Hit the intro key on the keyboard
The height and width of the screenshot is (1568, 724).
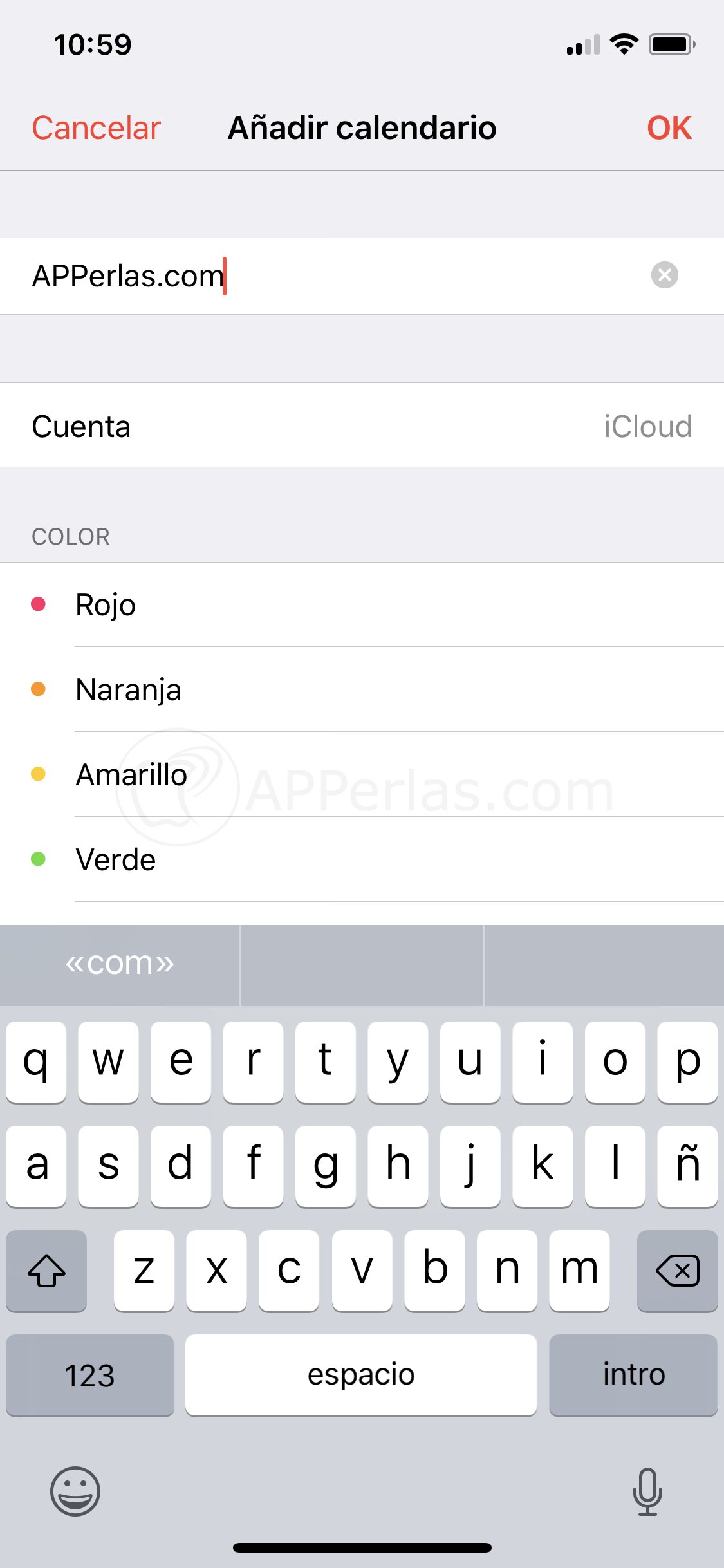tap(633, 1375)
